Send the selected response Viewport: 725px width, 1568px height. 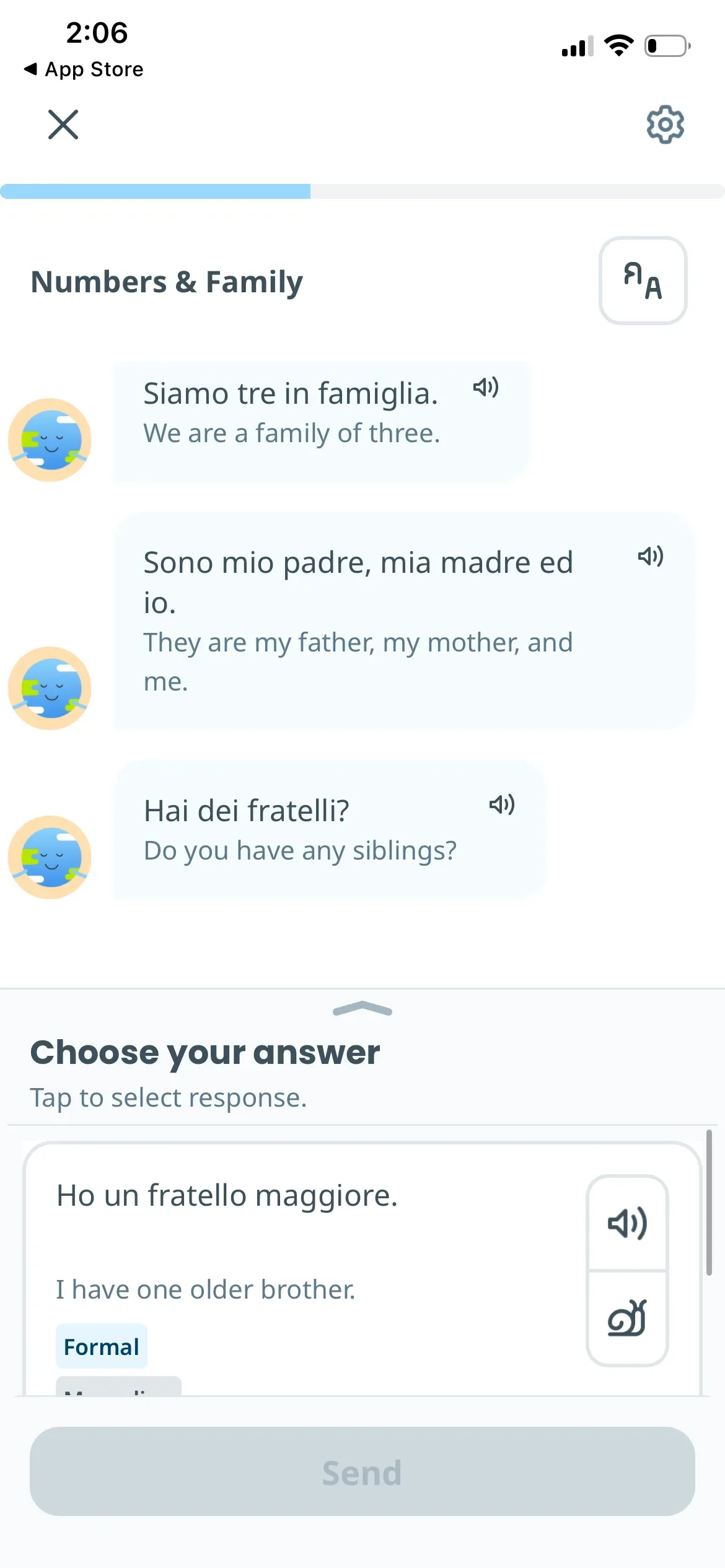coord(362,1471)
